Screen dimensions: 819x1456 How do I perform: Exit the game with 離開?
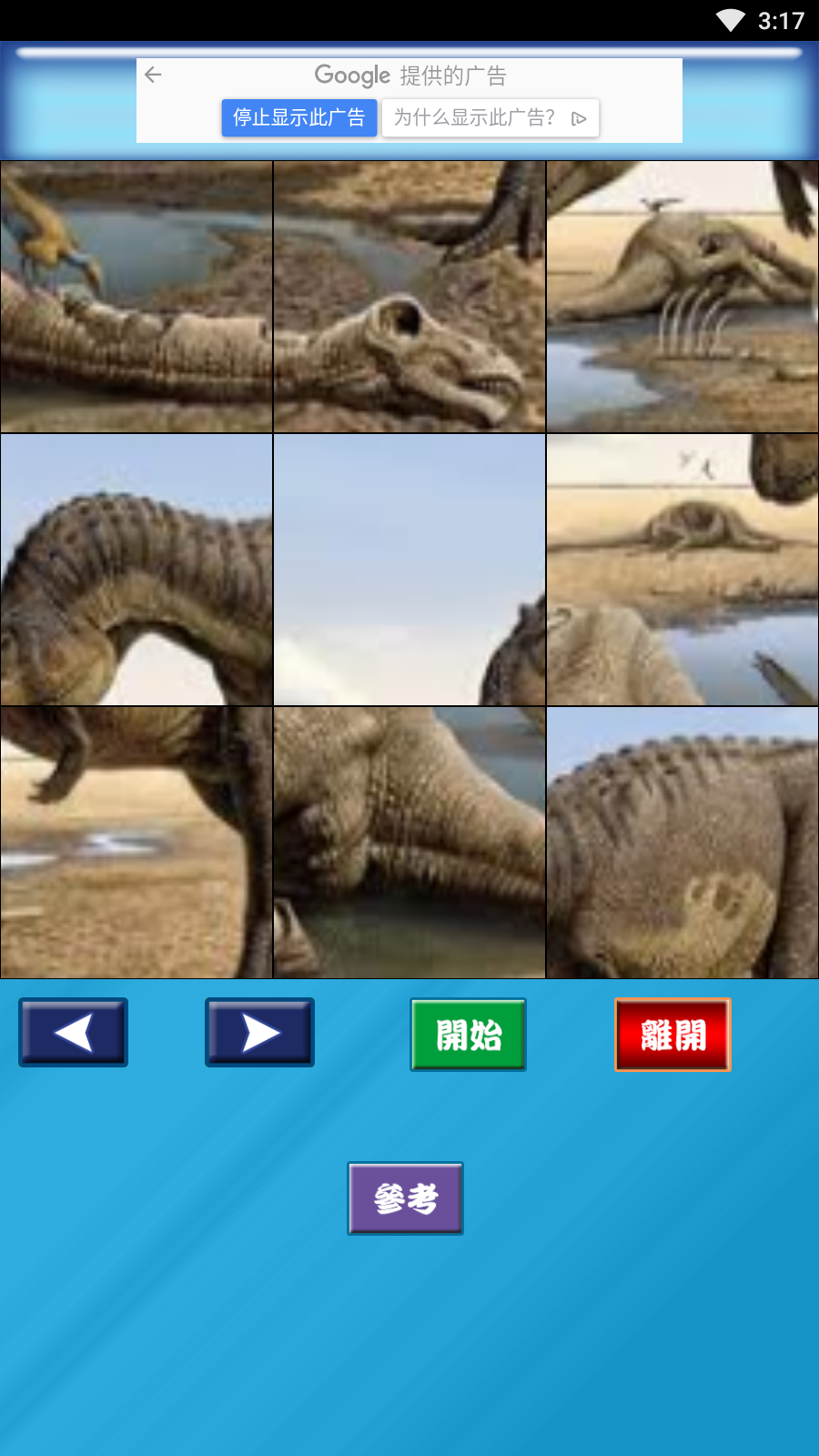(672, 1035)
